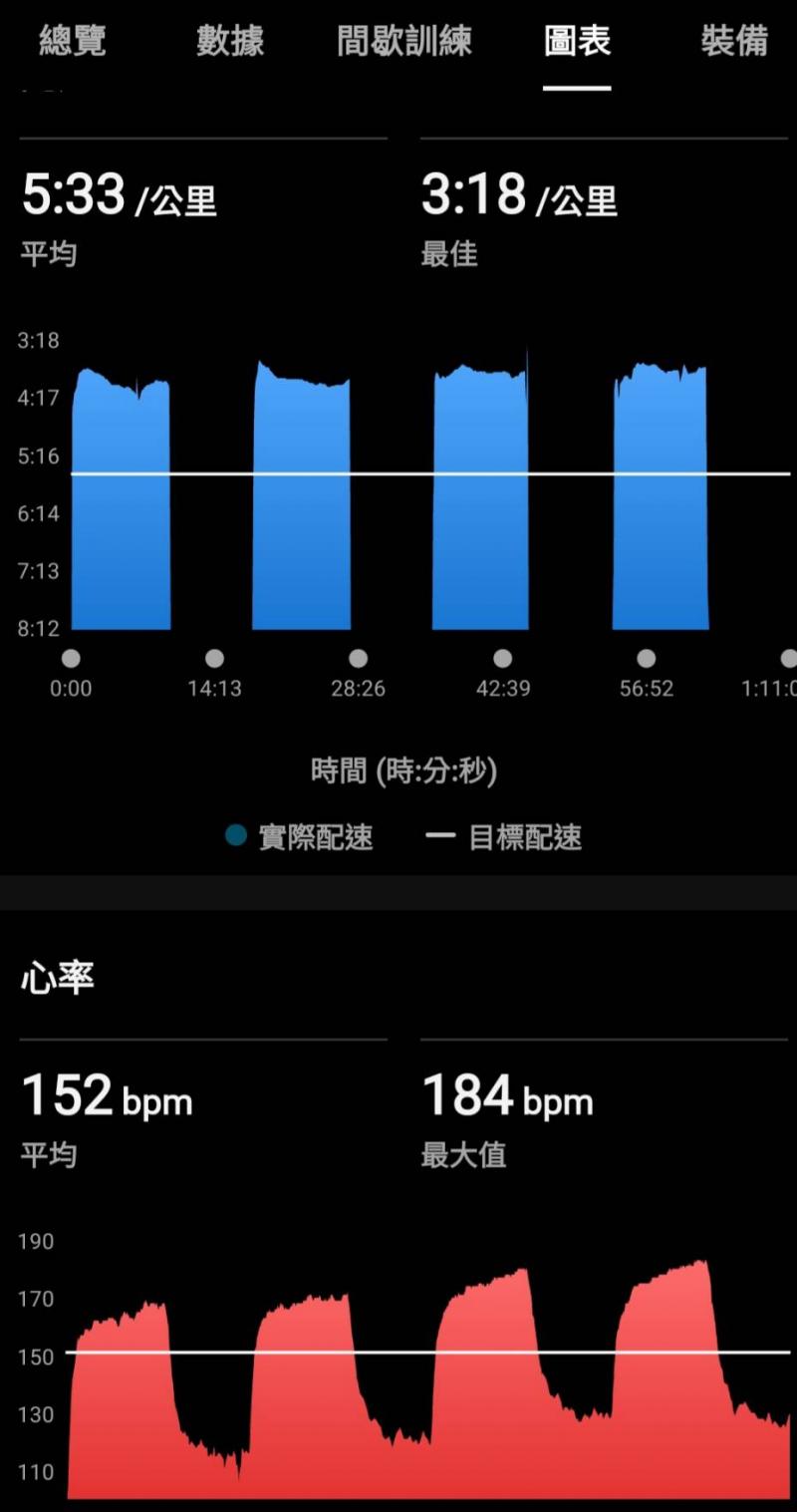
Task: Go to the 間歇訓練 tab
Action: [403, 42]
